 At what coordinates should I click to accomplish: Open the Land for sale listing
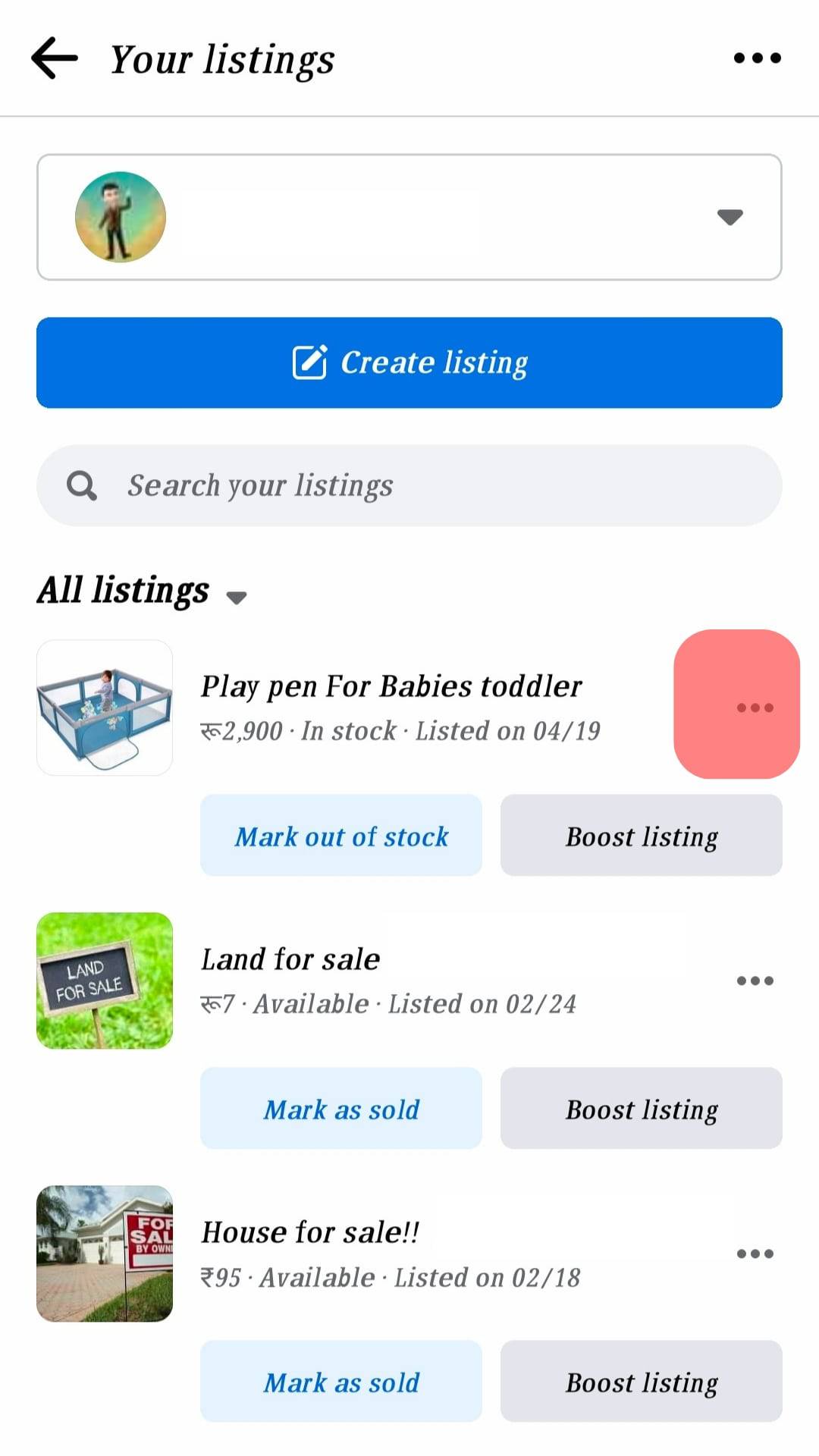(x=290, y=960)
